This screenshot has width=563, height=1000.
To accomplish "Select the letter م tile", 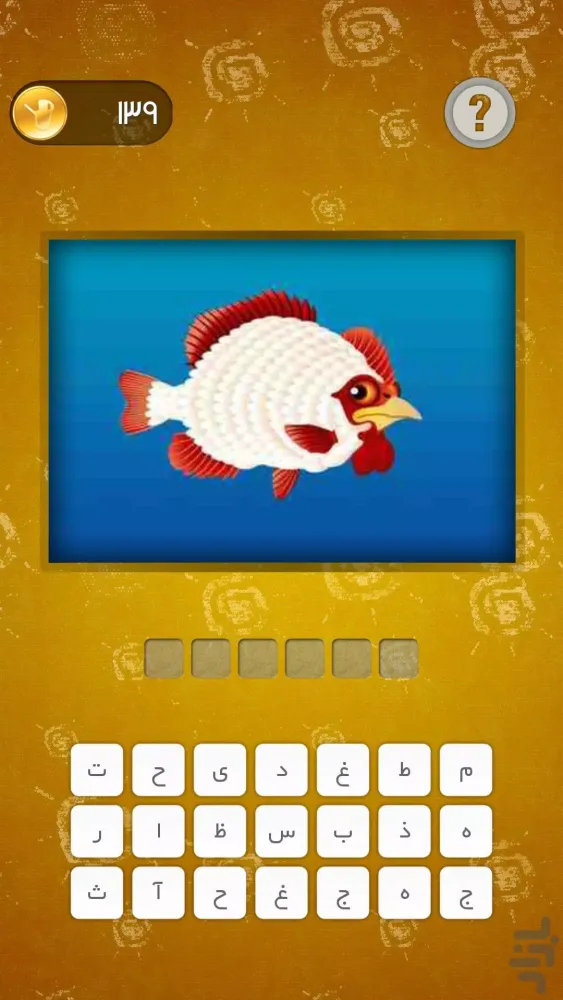I will click(466, 770).
